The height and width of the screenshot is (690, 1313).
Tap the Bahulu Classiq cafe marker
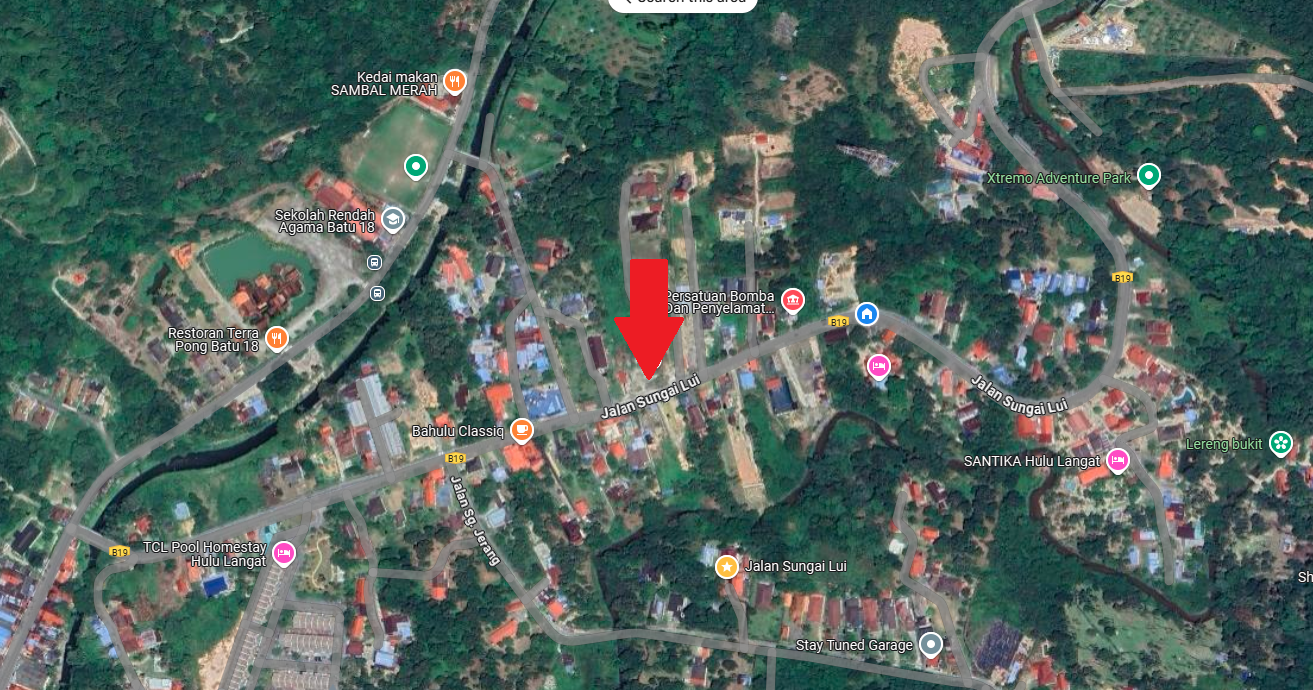[521, 430]
